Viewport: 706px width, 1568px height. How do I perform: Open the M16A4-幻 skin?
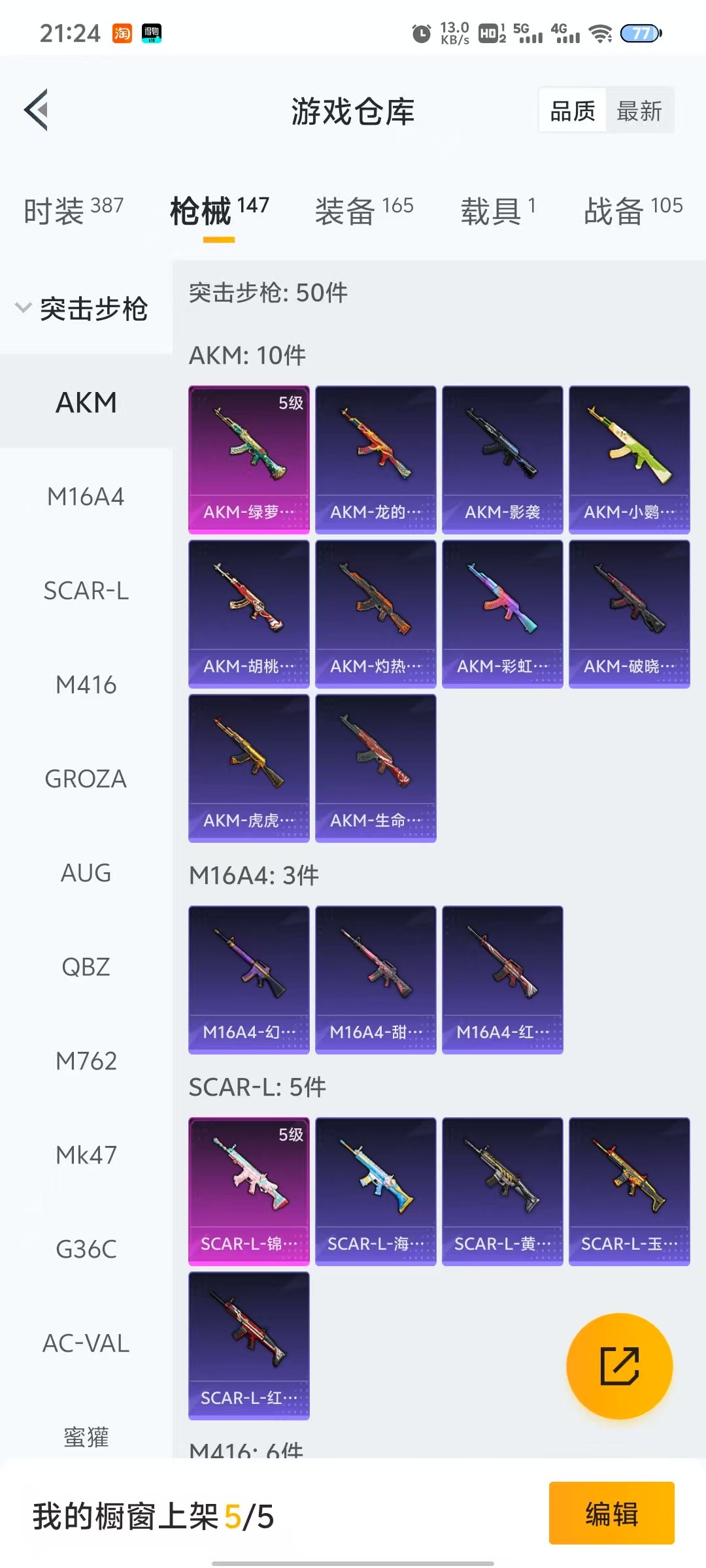pos(249,979)
